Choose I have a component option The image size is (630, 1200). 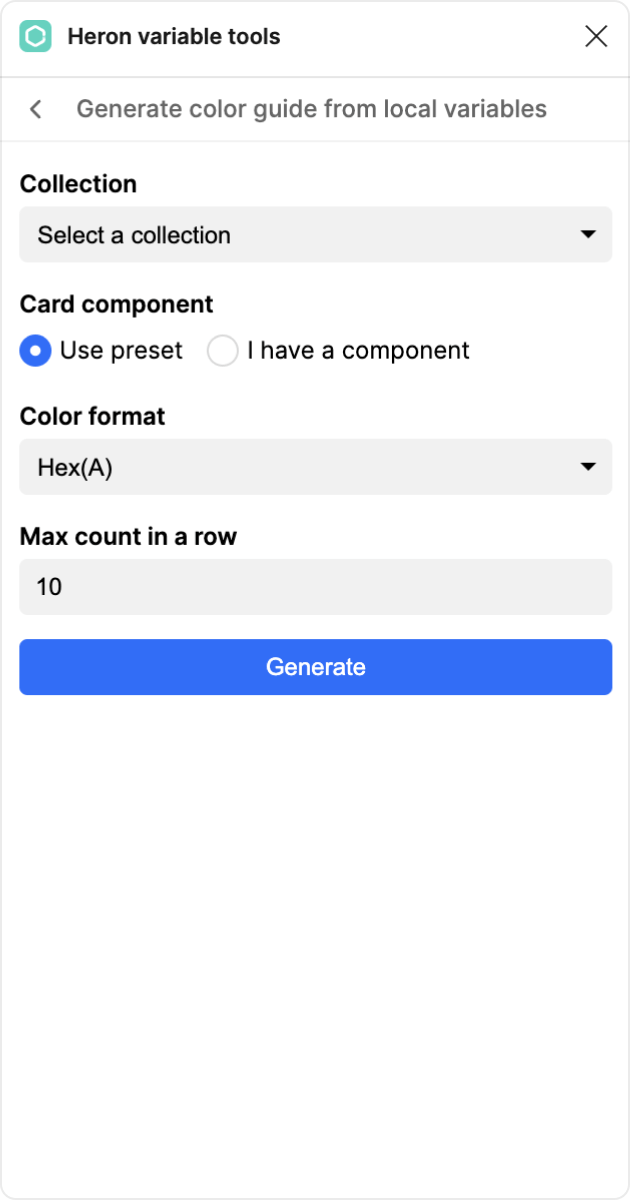[222, 351]
